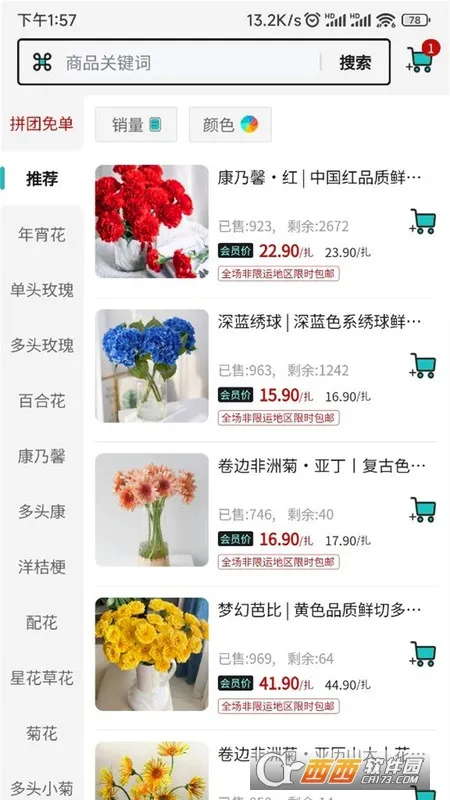Open the 颜色 color filter
The height and width of the screenshot is (800, 450).
(230, 124)
